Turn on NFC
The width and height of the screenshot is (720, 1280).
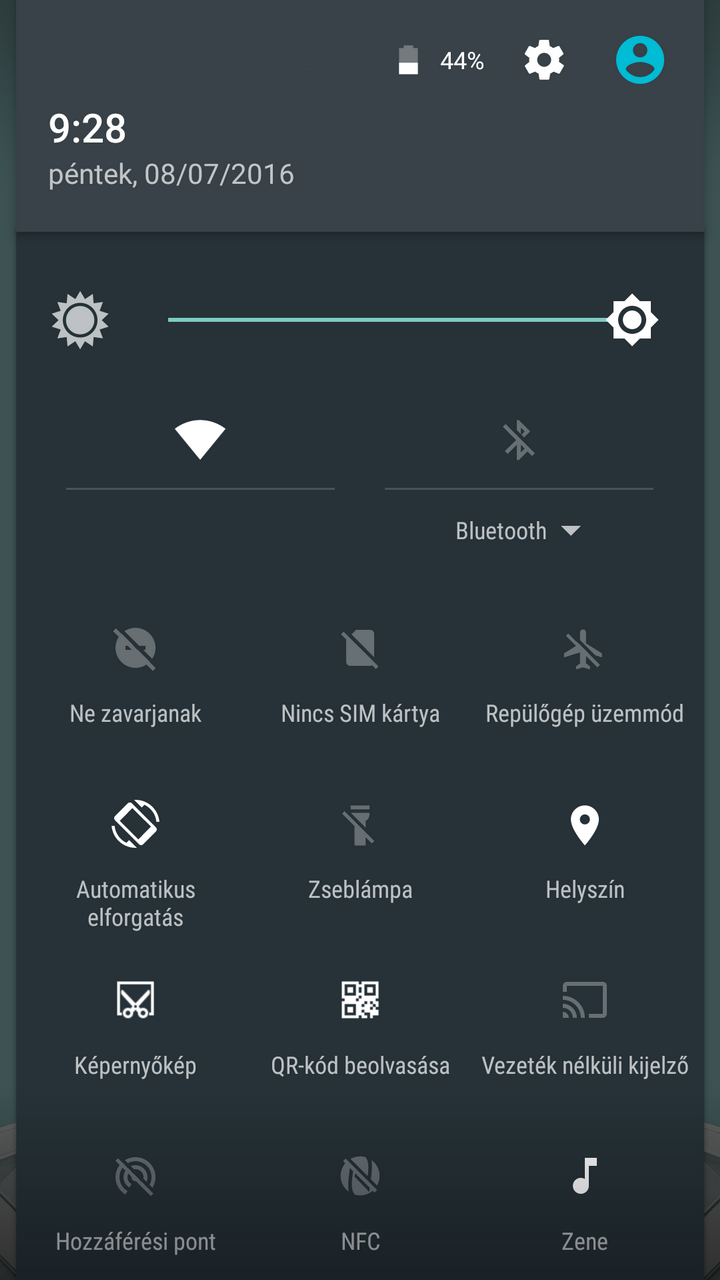click(360, 1177)
